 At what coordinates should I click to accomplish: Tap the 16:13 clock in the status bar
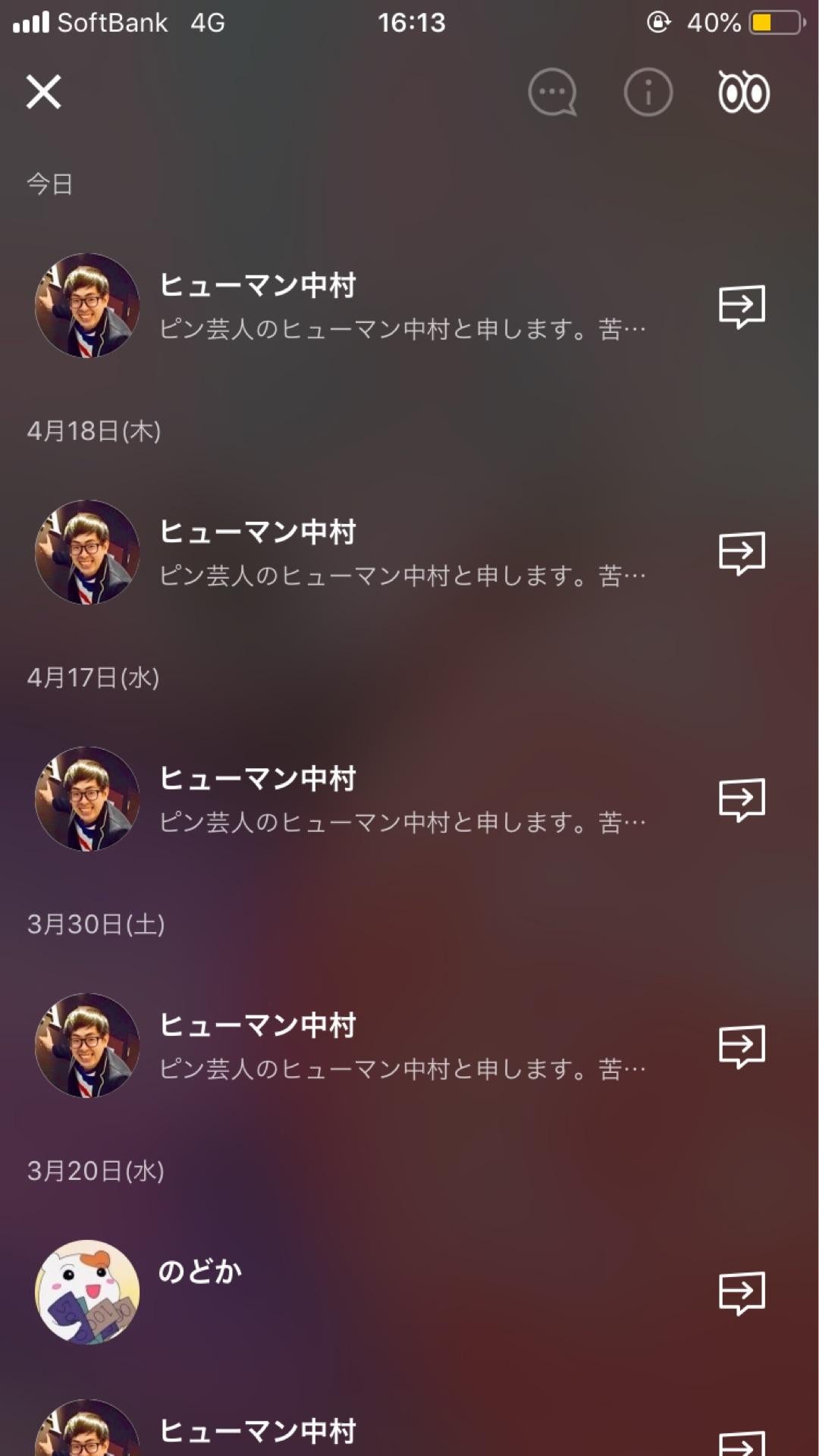click(409, 23)
